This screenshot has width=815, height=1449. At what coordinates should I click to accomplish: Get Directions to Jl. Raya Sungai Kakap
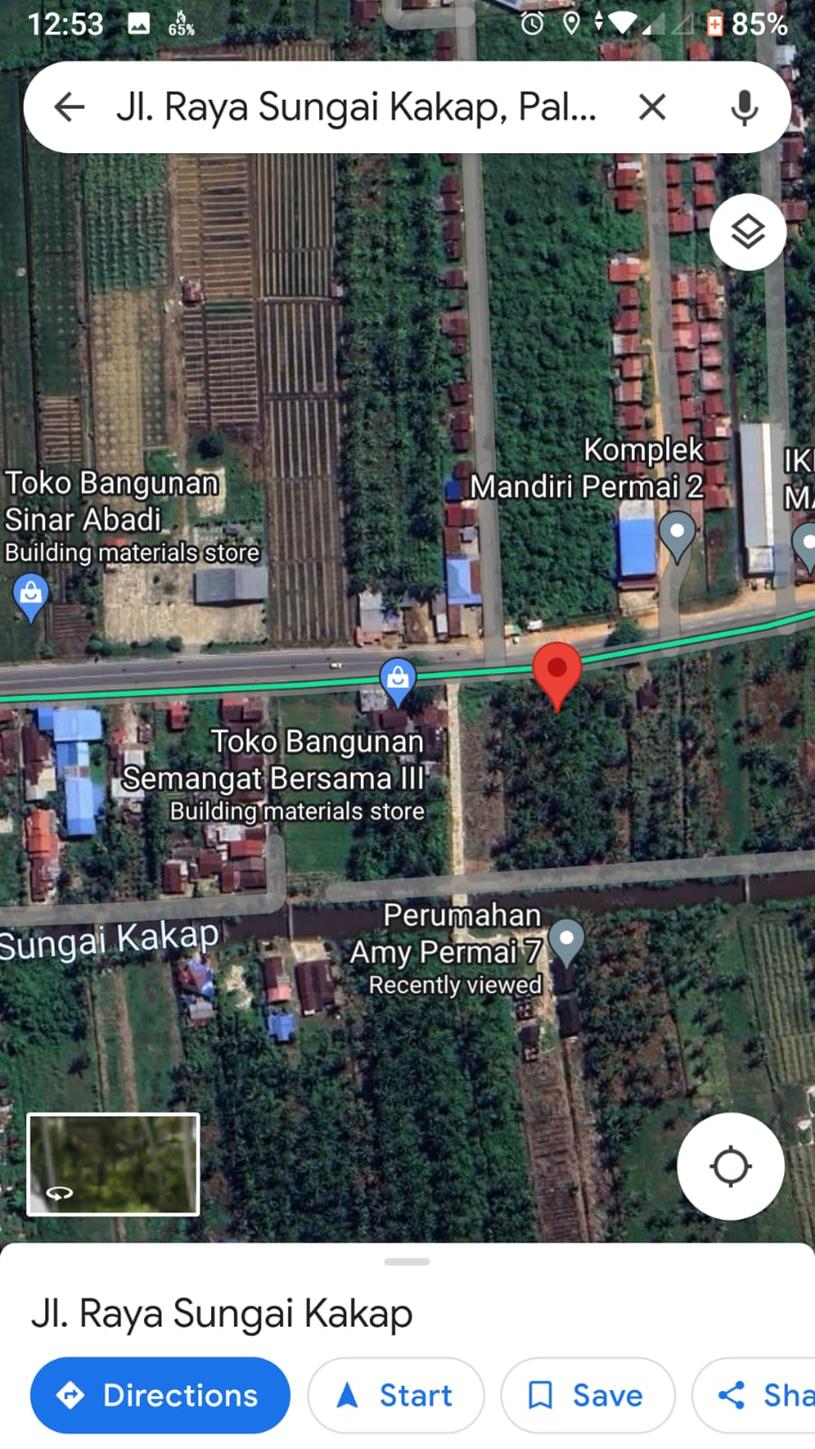(160, 1395)
